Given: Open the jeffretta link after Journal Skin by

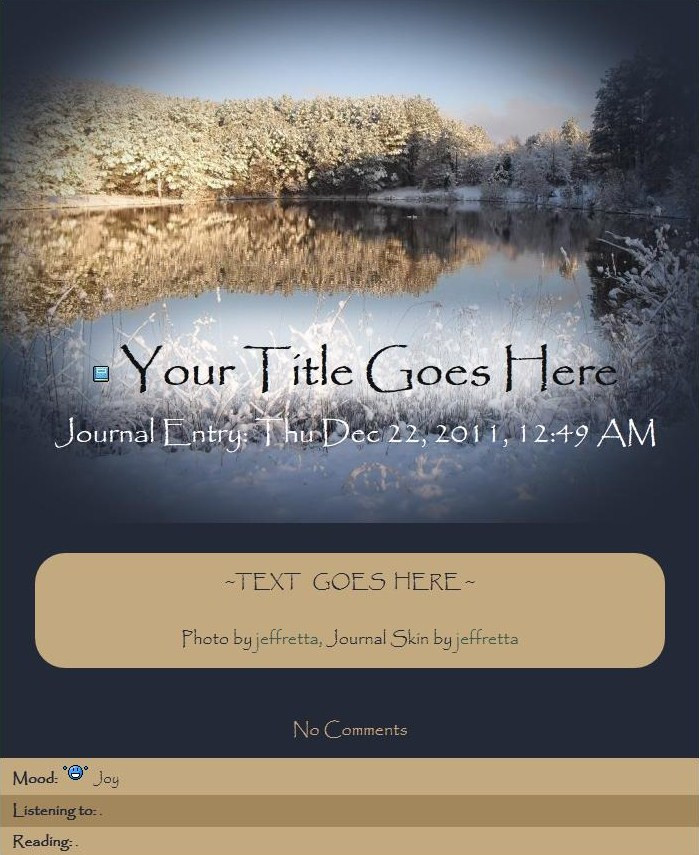Looking at the screenshot, I should tap(486, 639).
